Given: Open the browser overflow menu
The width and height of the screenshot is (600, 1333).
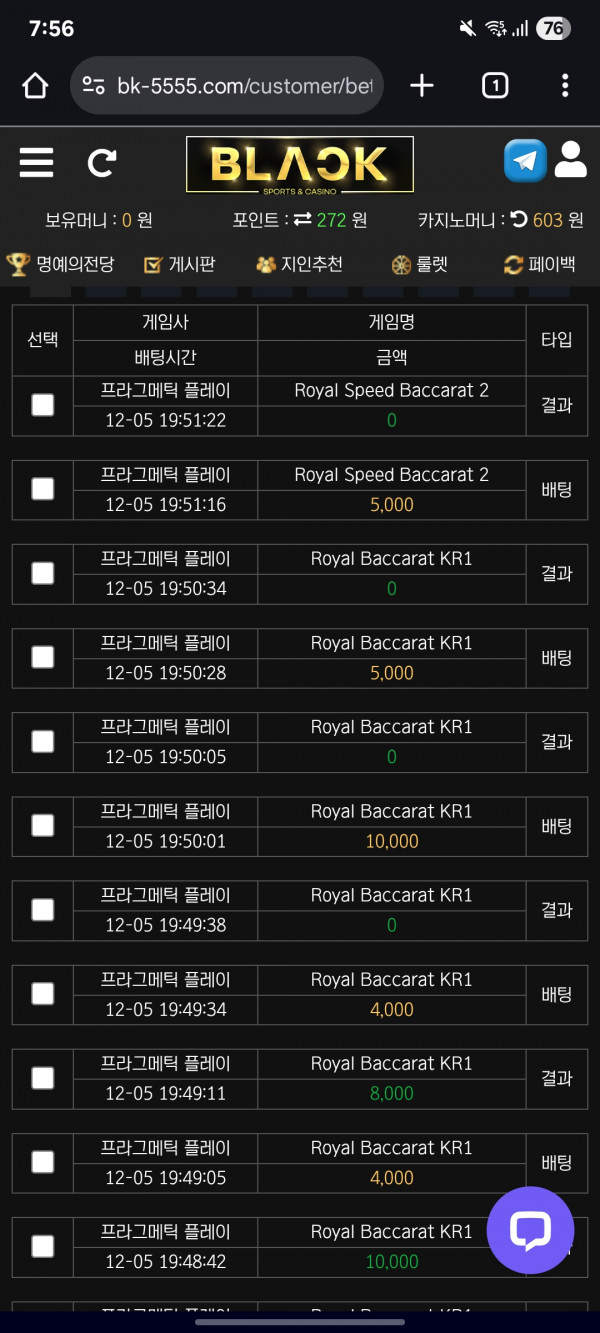Looking at the screenshot, I should coord(565,86).
